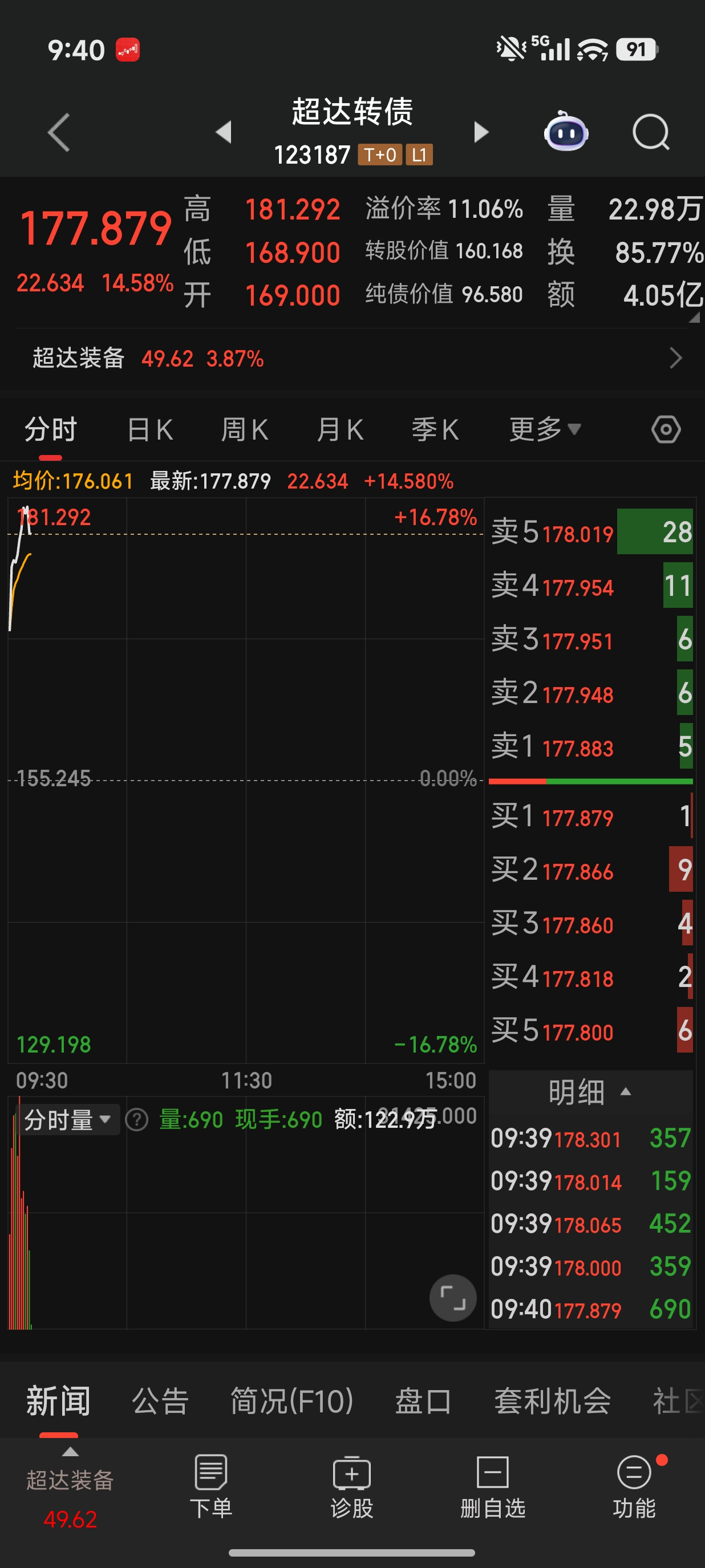Switch to the 日K chart tab

coord(150,430)
